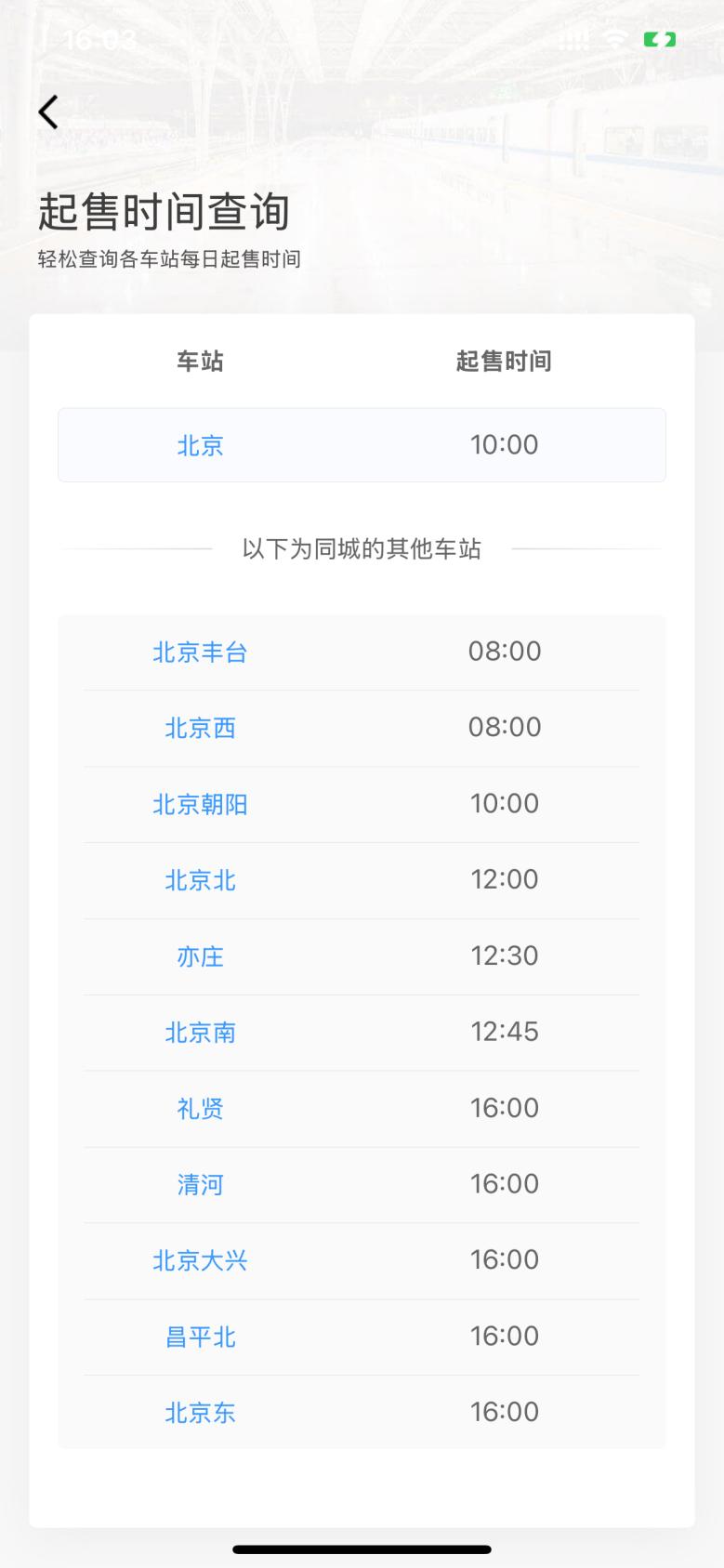Tap the 北京东 station name
This screenshot has width=724, height=1568.
201,1414
